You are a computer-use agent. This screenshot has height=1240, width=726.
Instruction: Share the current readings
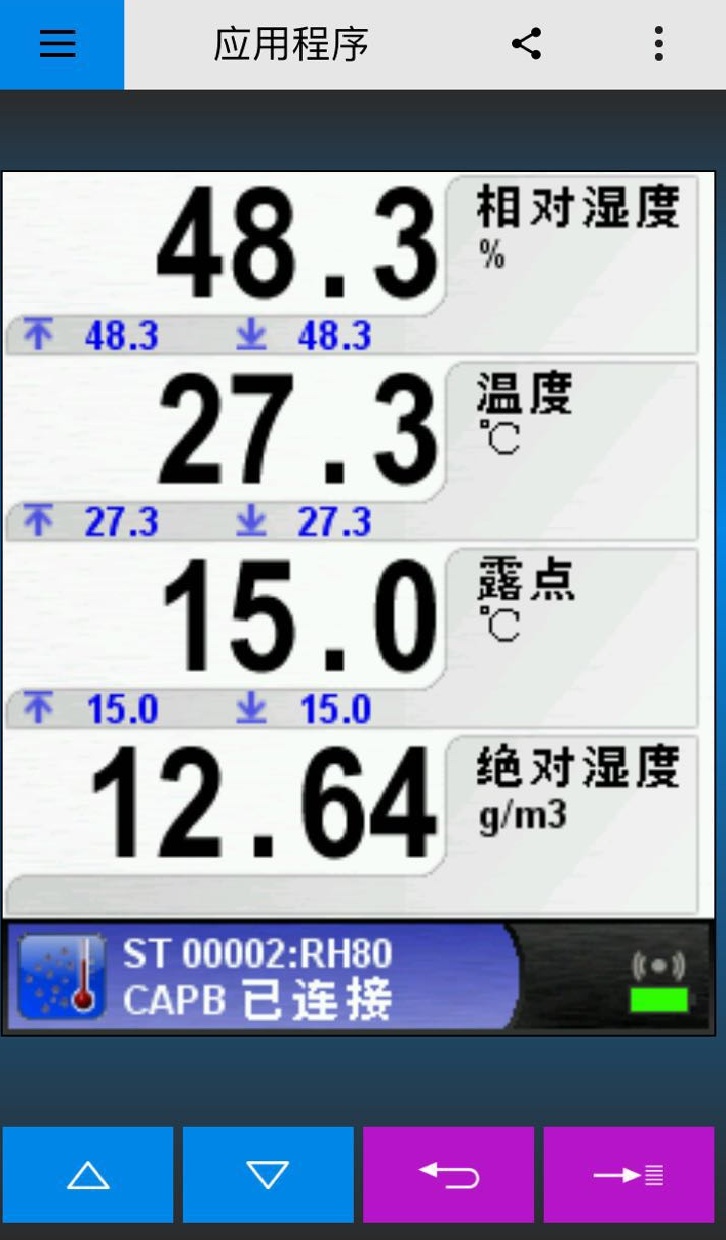(526, 44)
